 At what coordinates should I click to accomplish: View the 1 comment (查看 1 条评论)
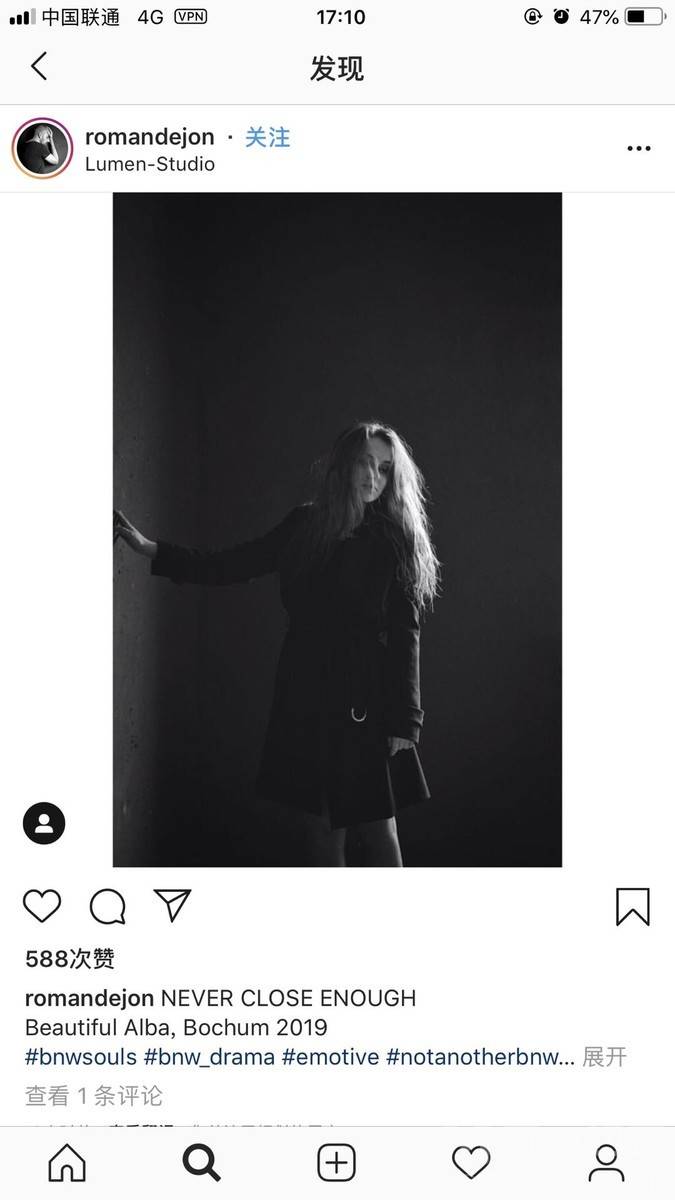click(94, 1095)
